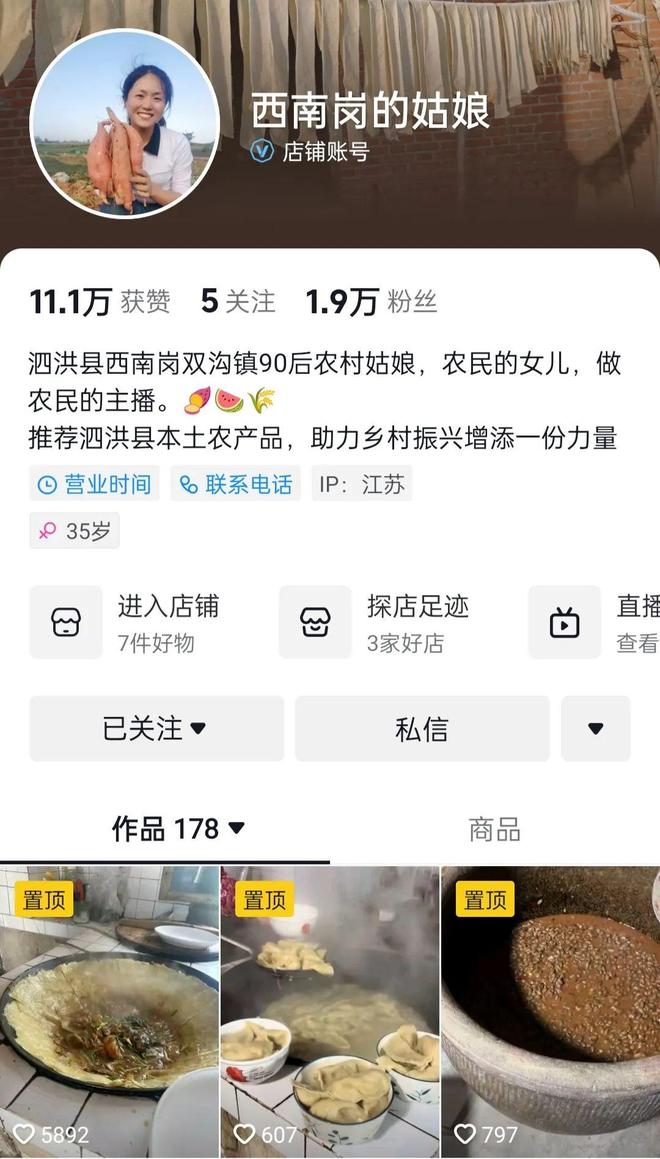Switch to the 商品 tab

(x=494, y=829)
